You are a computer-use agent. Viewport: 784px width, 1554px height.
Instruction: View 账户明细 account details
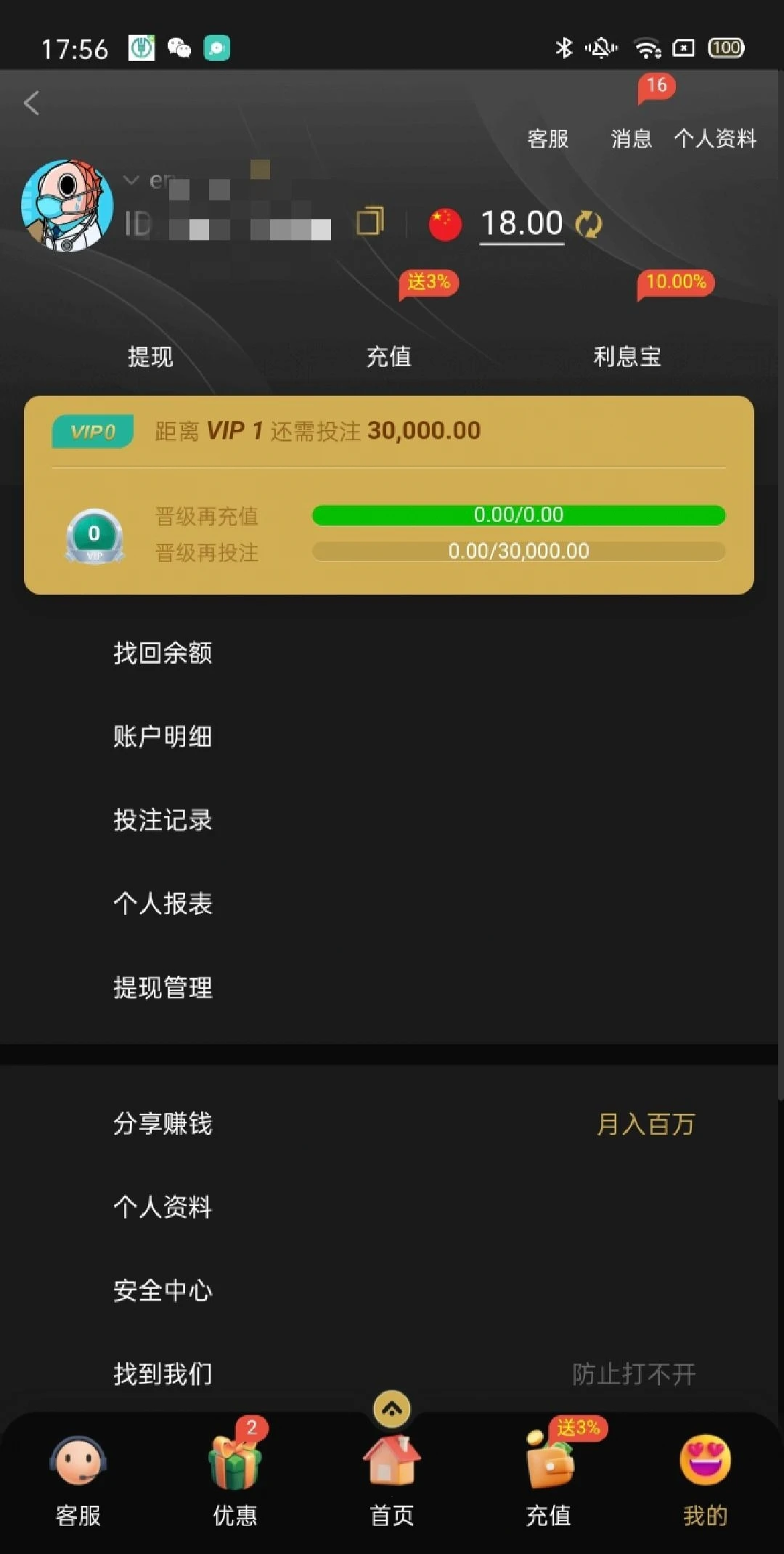163,736
